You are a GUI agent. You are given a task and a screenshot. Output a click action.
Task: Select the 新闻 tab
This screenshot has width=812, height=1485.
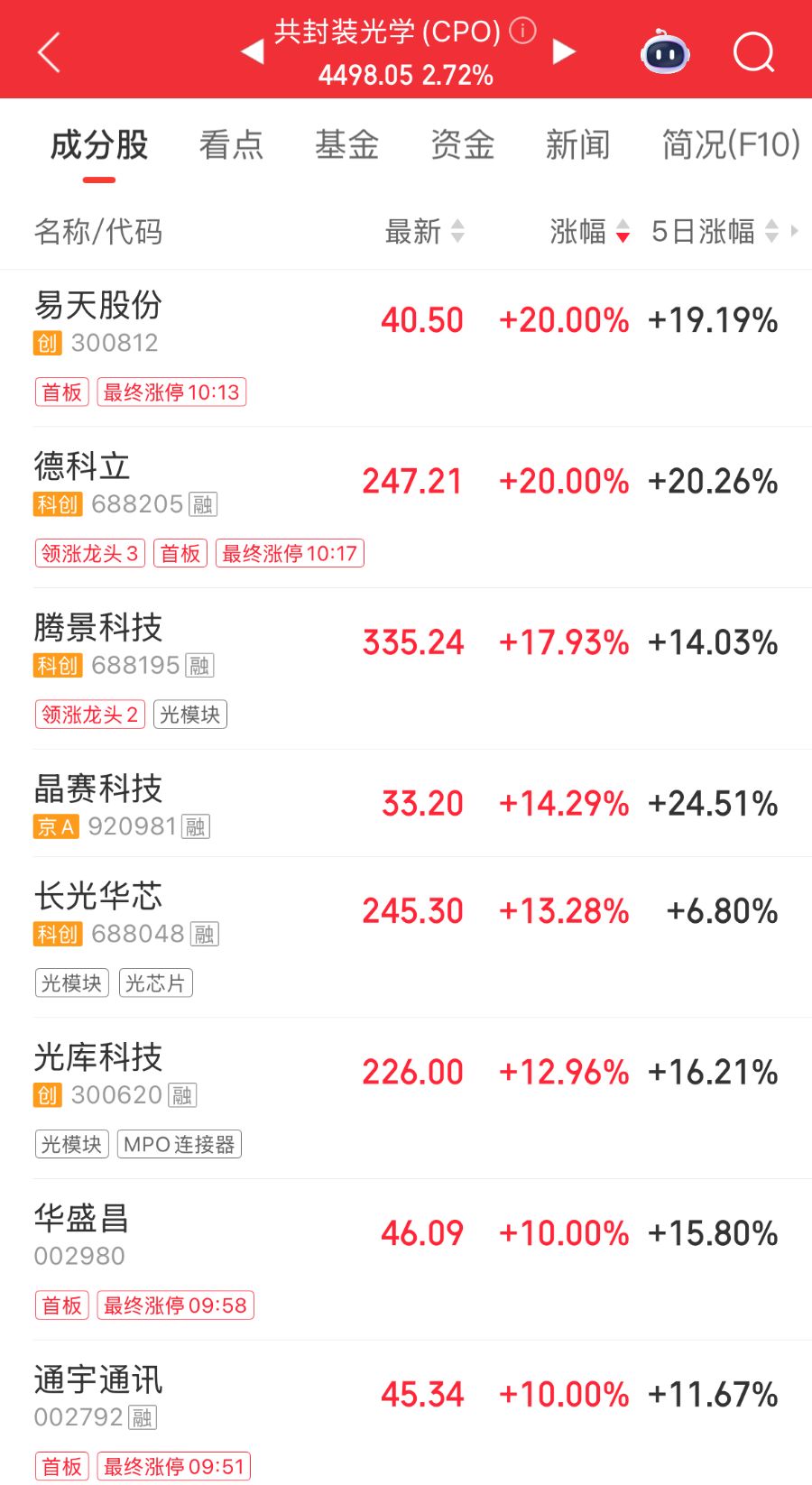point(577,145)
